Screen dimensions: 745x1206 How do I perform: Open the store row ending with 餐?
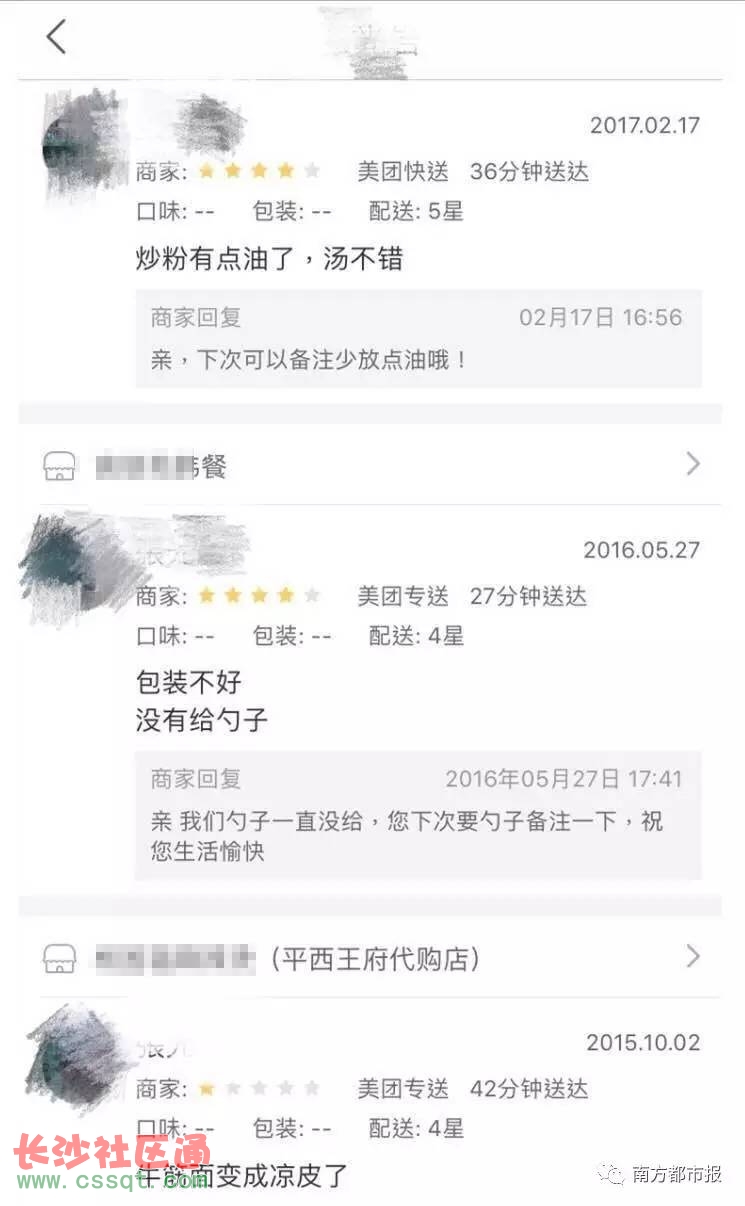[x=370, y=465]
